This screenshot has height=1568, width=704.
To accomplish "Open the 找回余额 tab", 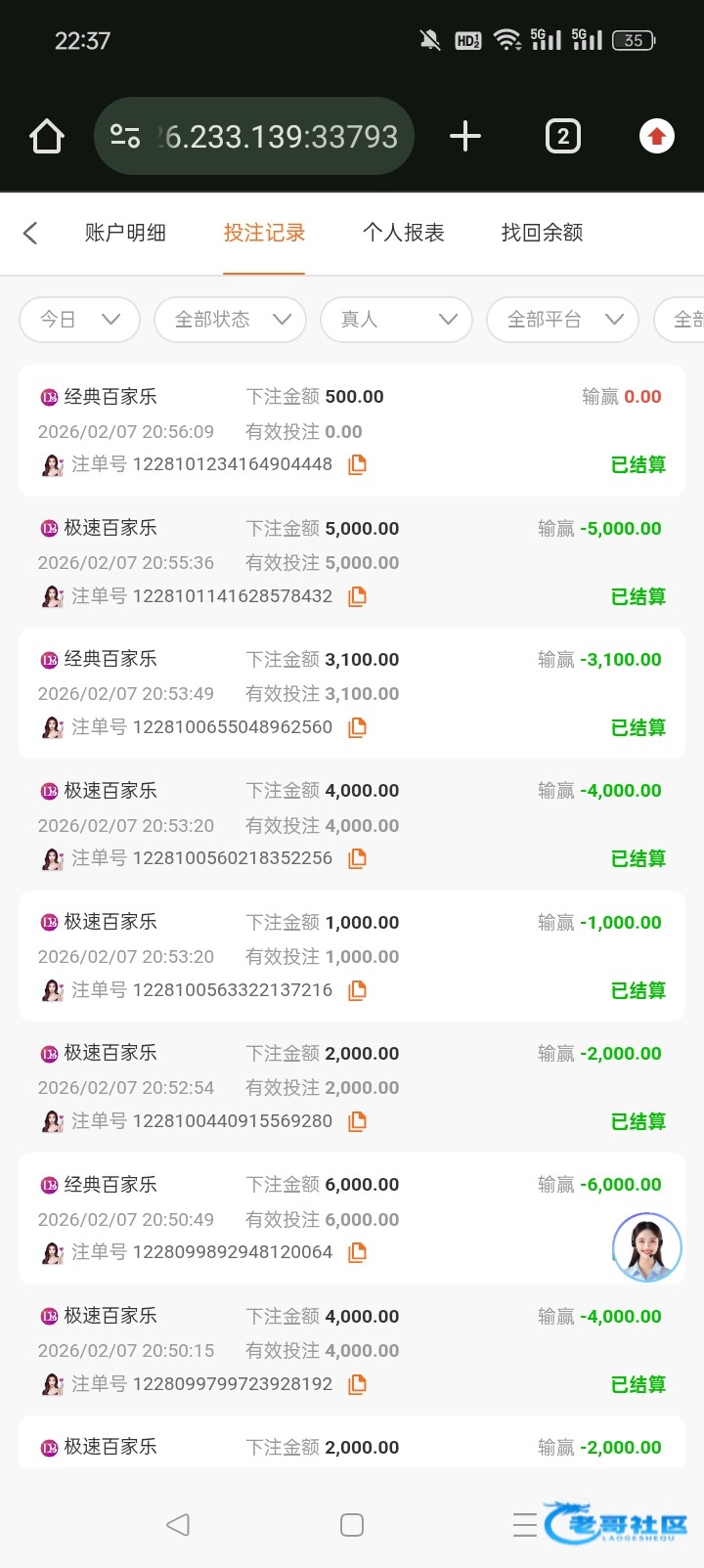I will pyautogui.click(x=542, y=233).
